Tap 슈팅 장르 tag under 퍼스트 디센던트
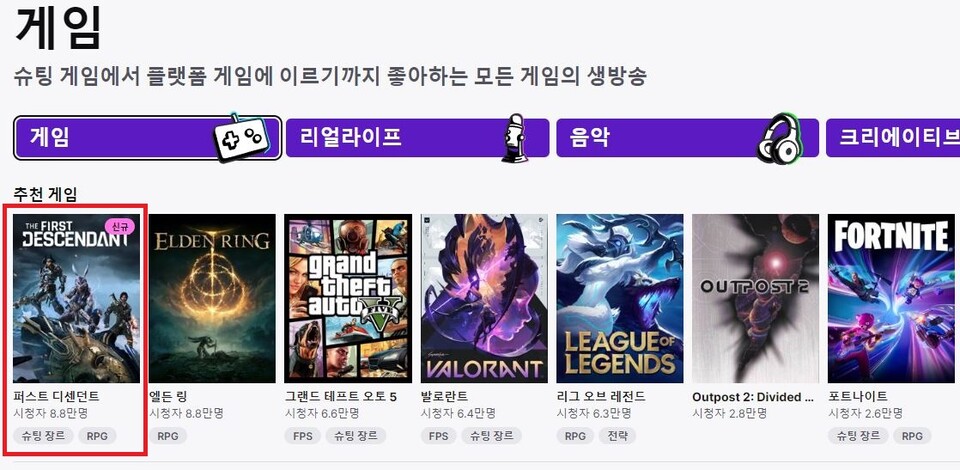Viewport: 960px width, 470px height. point(42,436)
